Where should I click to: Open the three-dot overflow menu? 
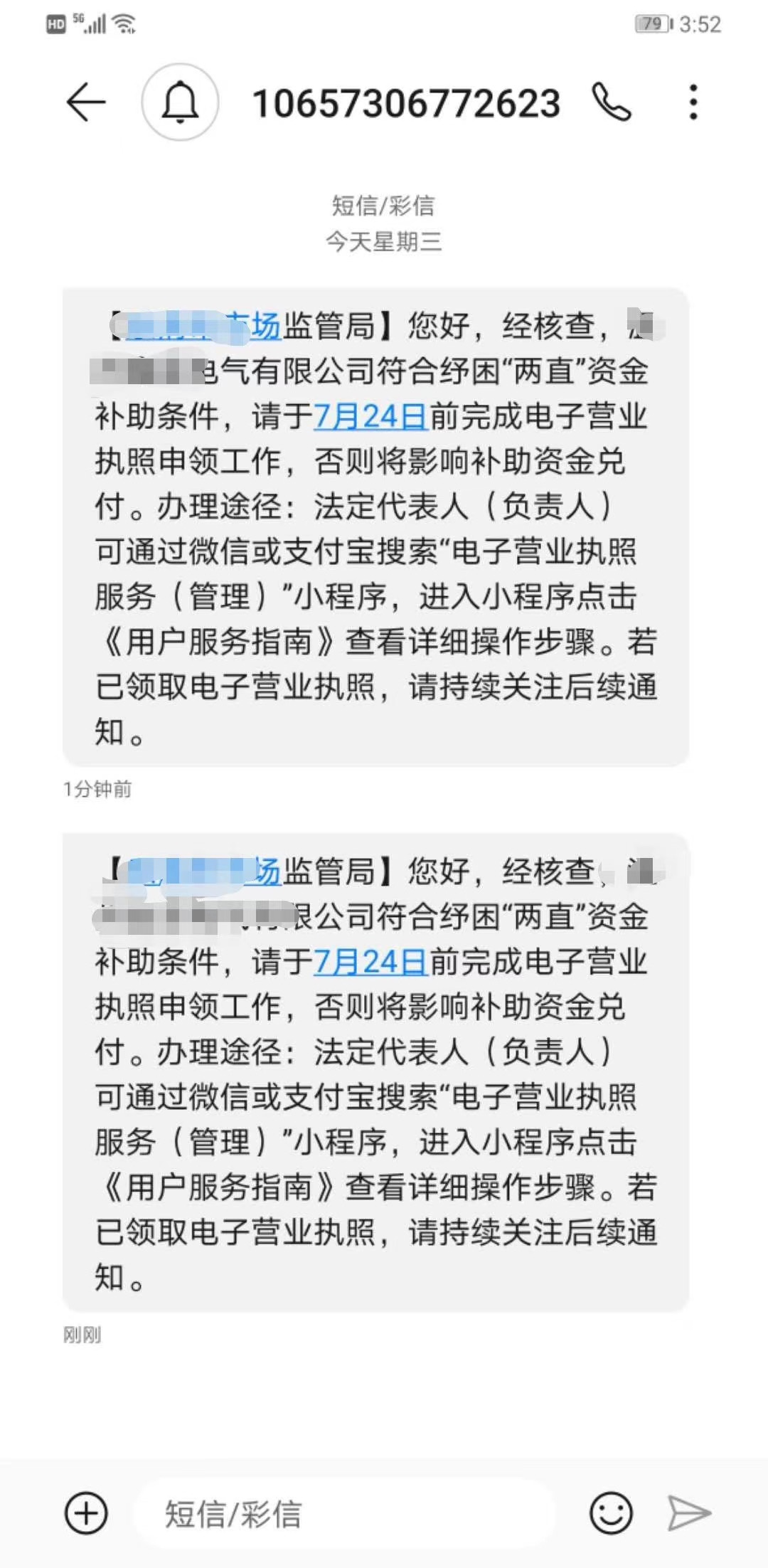693,102
